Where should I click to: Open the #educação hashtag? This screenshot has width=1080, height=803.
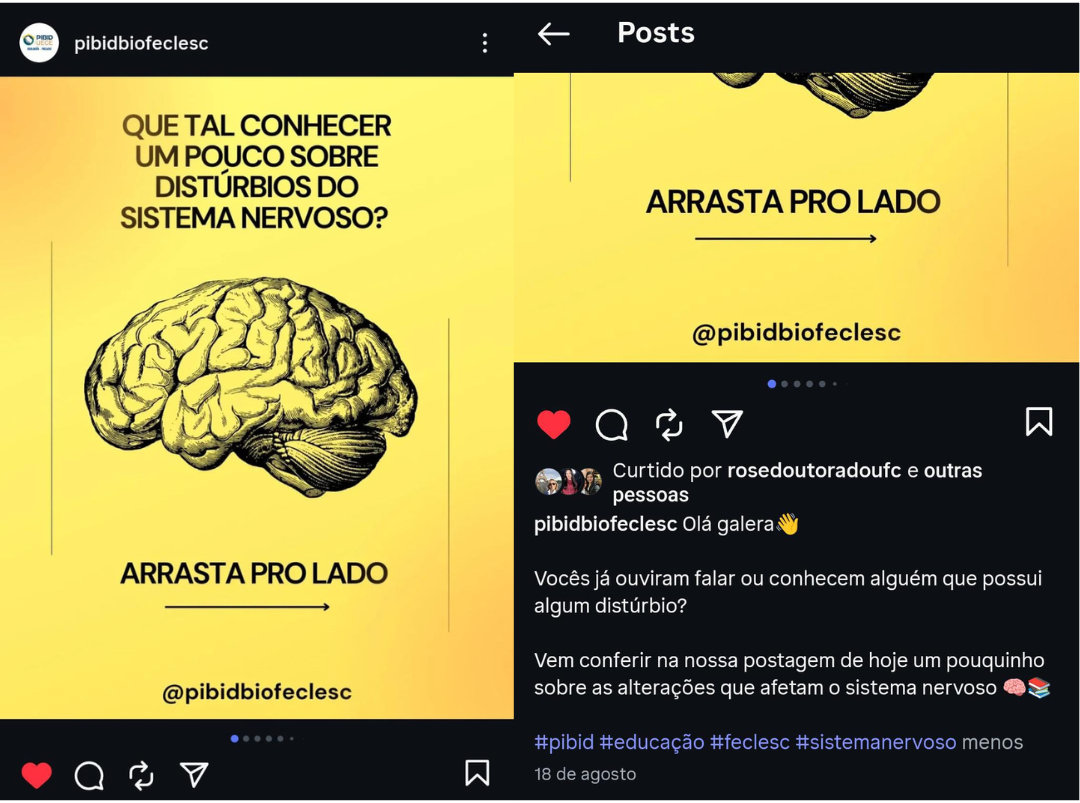coord(651,742)
